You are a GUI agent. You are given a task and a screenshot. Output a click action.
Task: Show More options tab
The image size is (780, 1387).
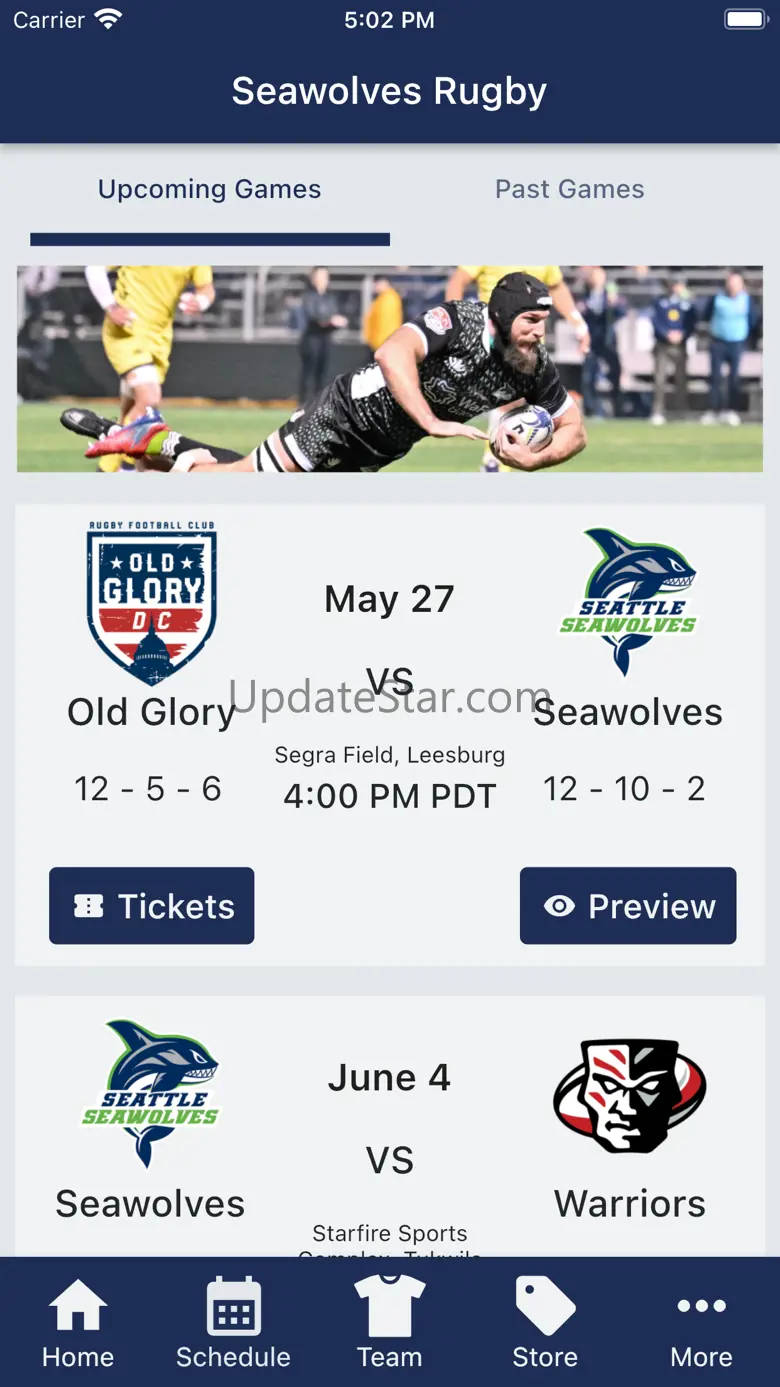pyautogui.click(x=701, y=1323)
